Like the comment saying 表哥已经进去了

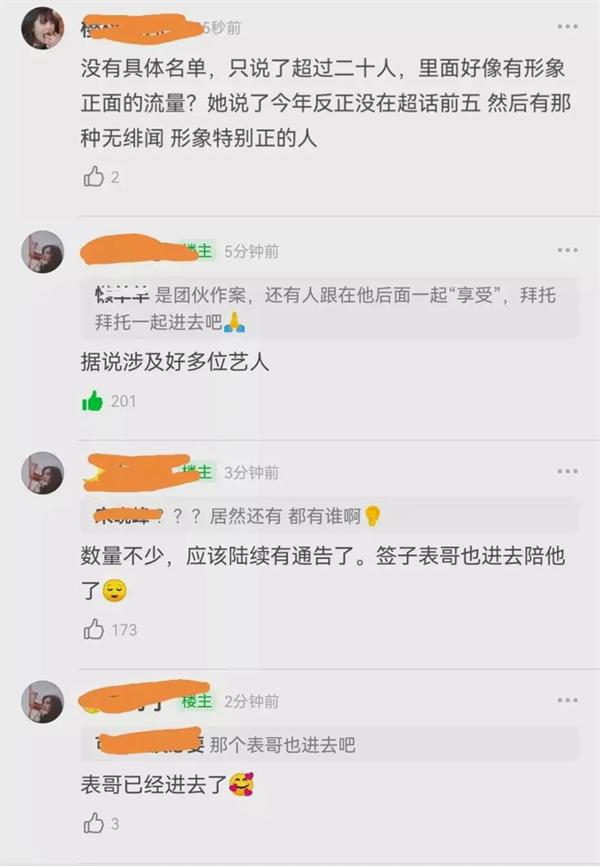tap(94, 823)
